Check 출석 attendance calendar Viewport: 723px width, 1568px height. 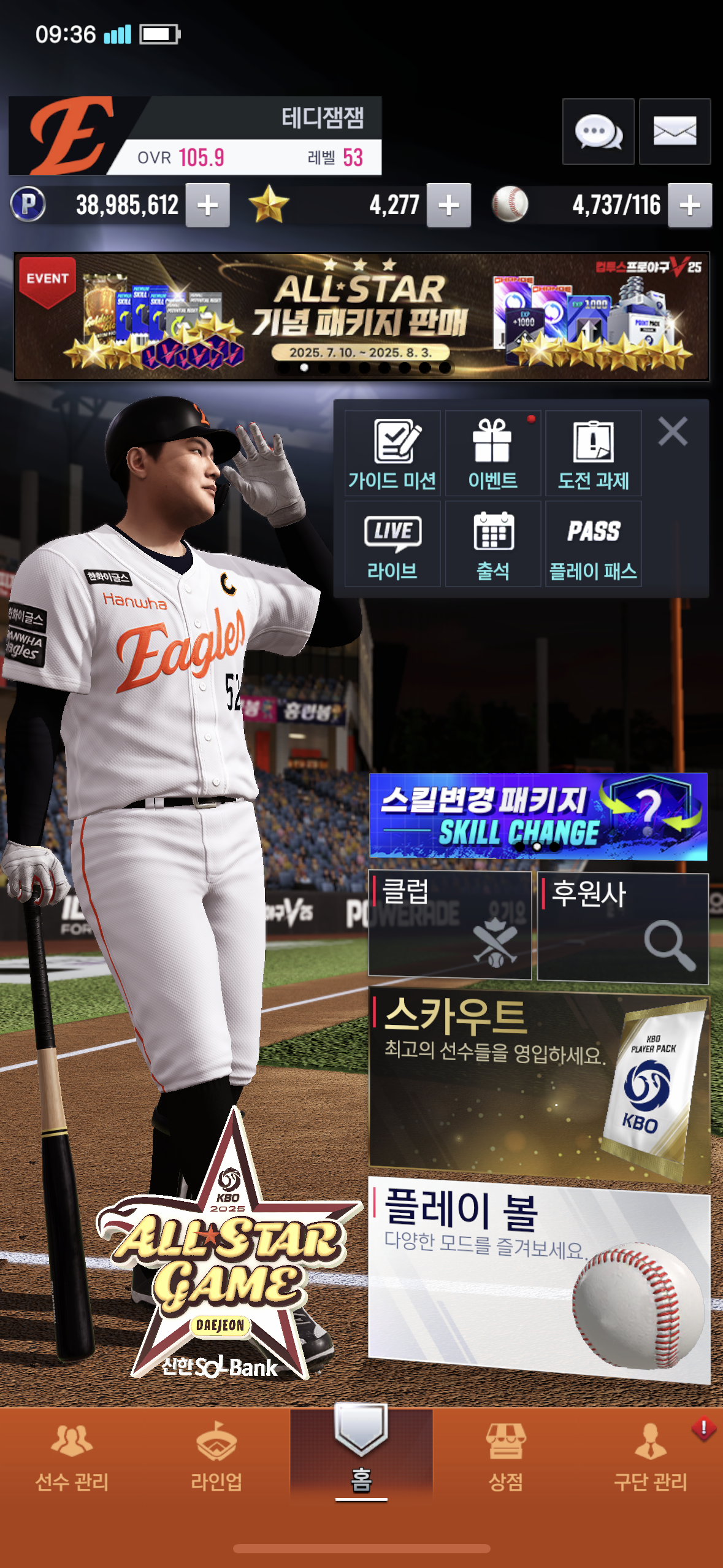coord(493,544)
